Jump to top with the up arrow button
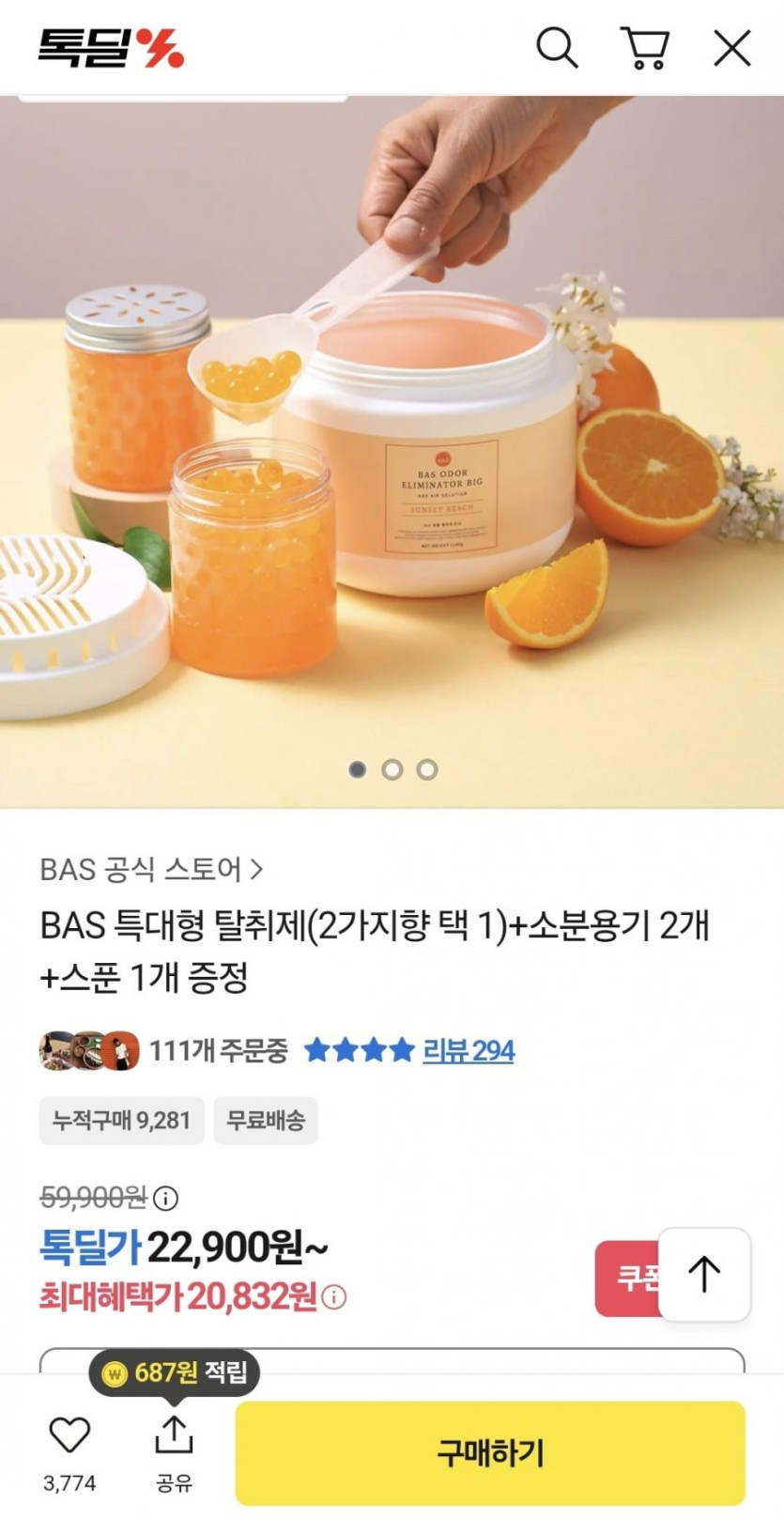This screenshot has width=784, height=1519. [x=704, y=1275]
